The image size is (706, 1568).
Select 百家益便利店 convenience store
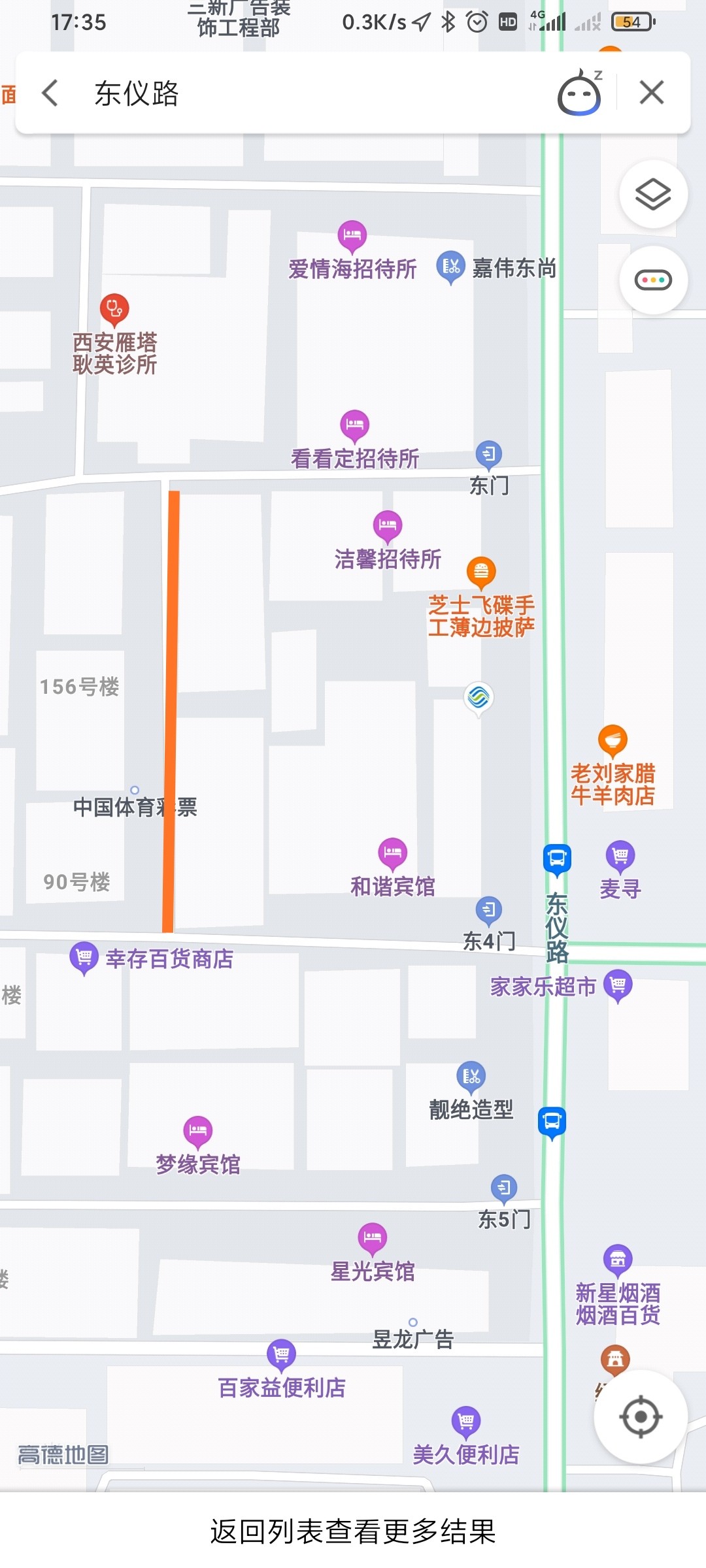click(282, 1354)
